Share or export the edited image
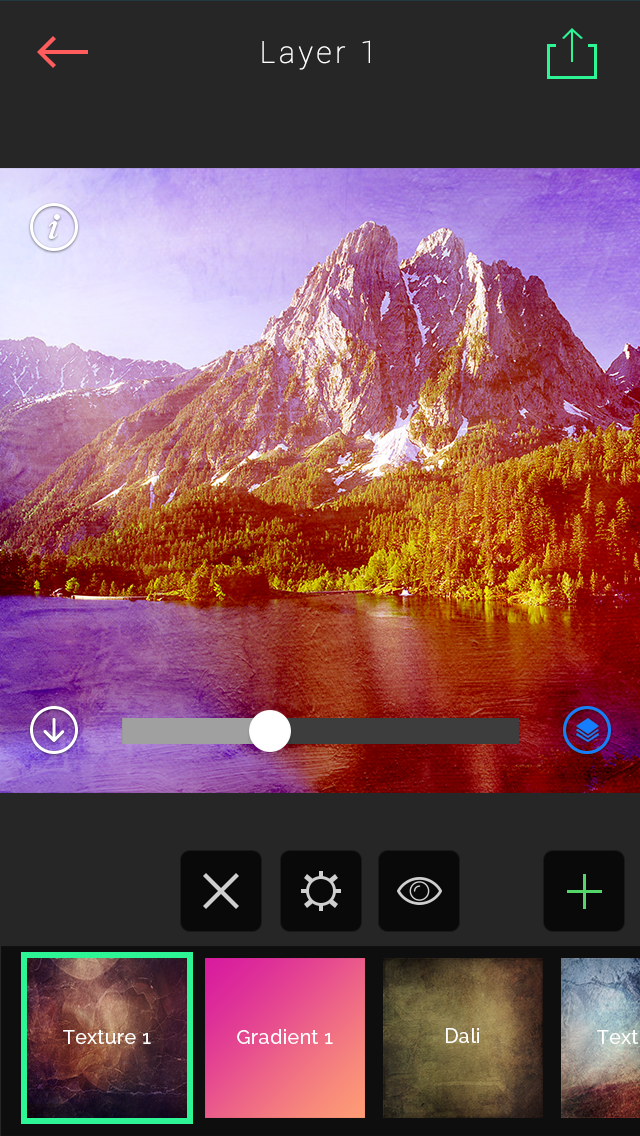 tap(571, 54)
